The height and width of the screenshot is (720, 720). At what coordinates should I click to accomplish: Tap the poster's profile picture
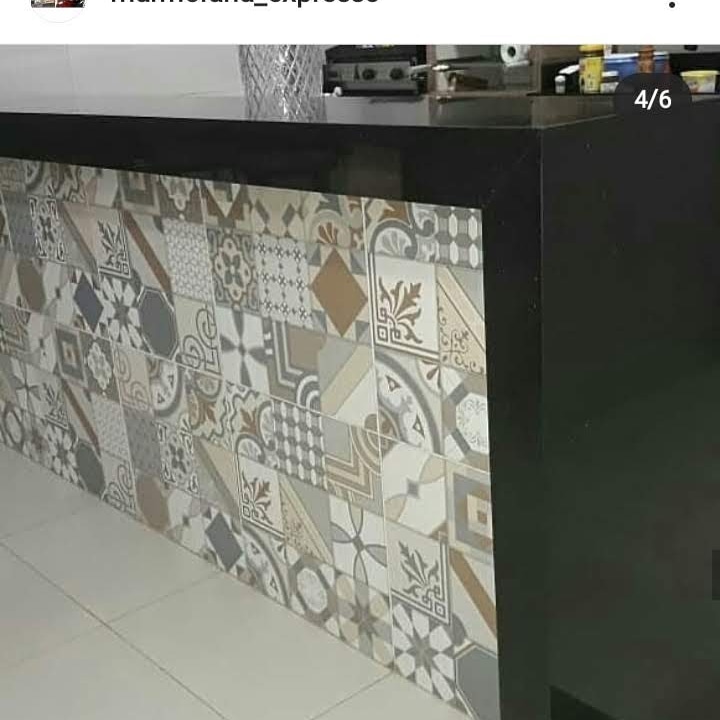point(58,4)
